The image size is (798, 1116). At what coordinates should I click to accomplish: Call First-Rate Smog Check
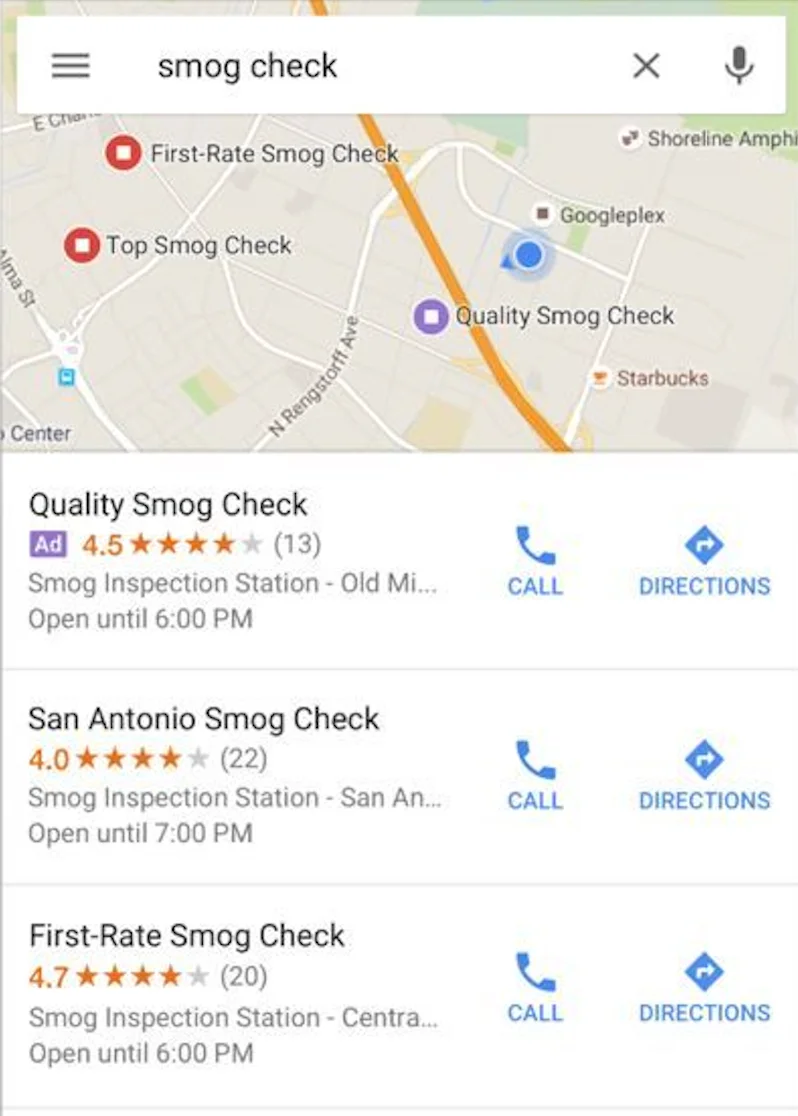(535, 988)
